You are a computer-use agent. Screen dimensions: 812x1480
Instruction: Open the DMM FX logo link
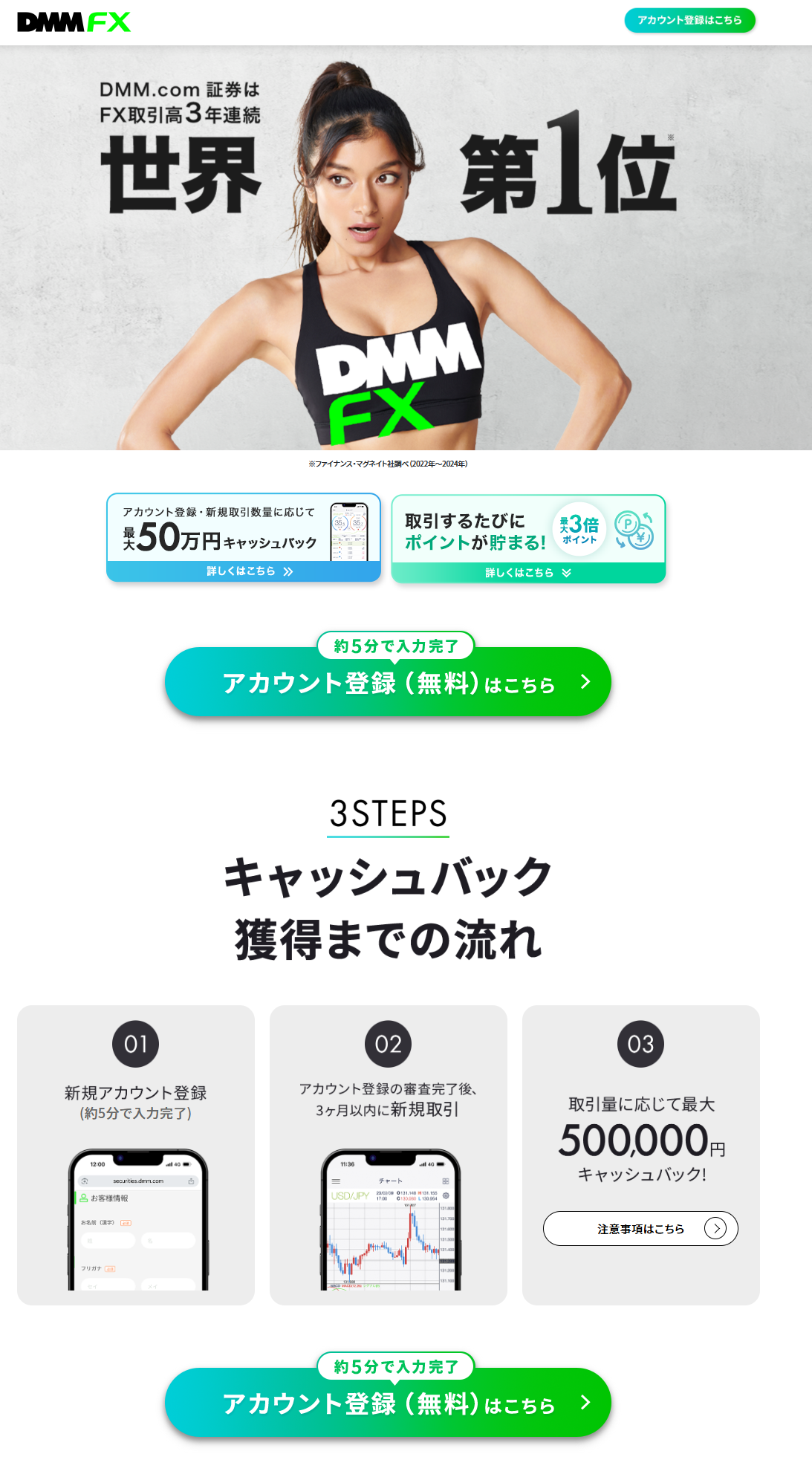tap(74, 22)
